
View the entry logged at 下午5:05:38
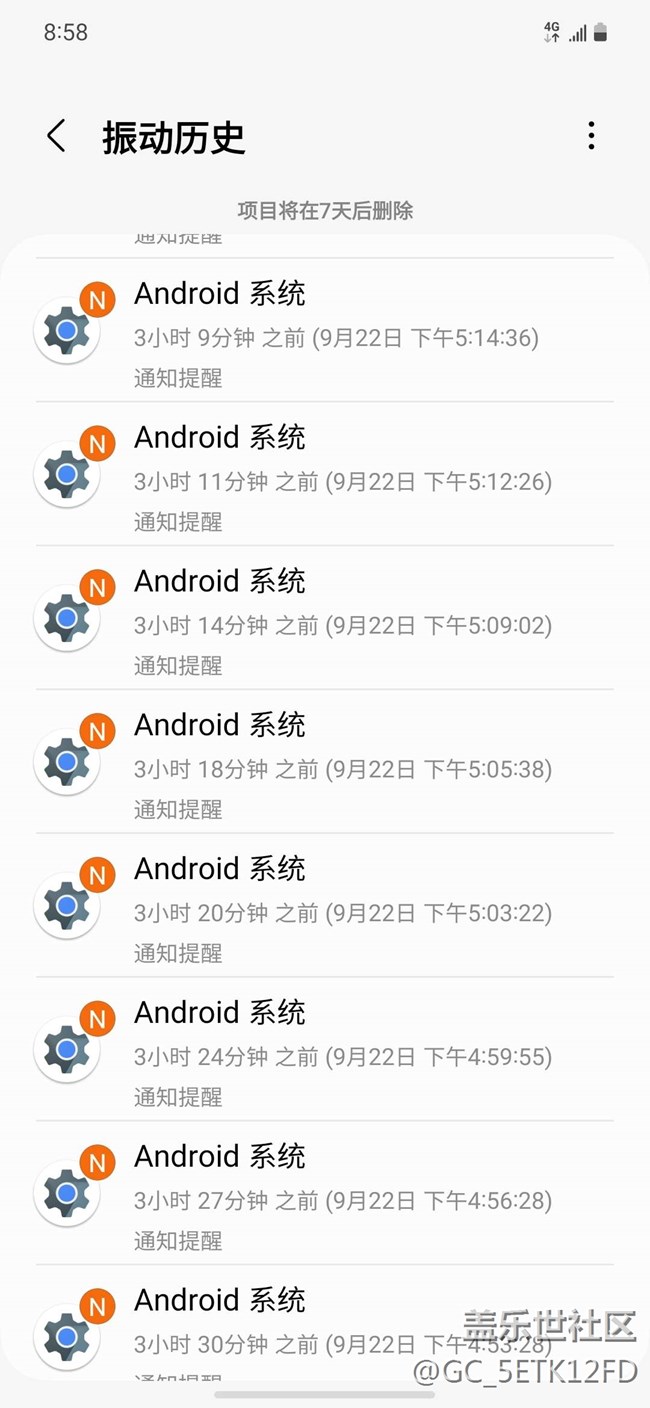[x=324, y=765]
